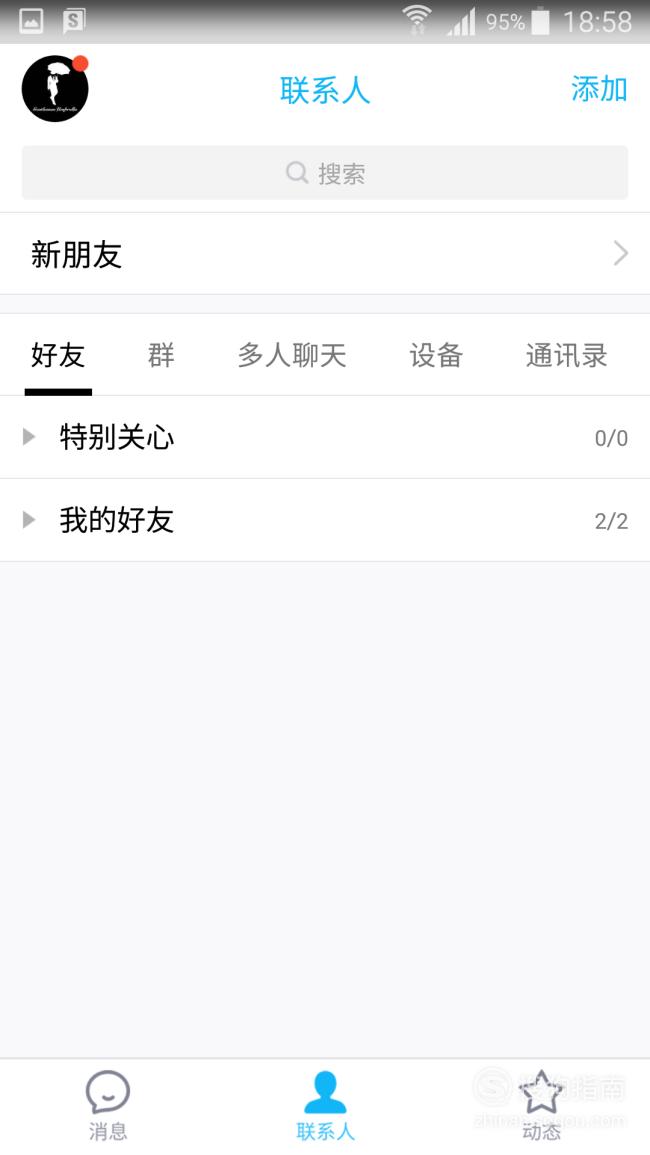Switch to the 通讯录 tab
This screenshot has width=650, height=1155.
[566, 356]
